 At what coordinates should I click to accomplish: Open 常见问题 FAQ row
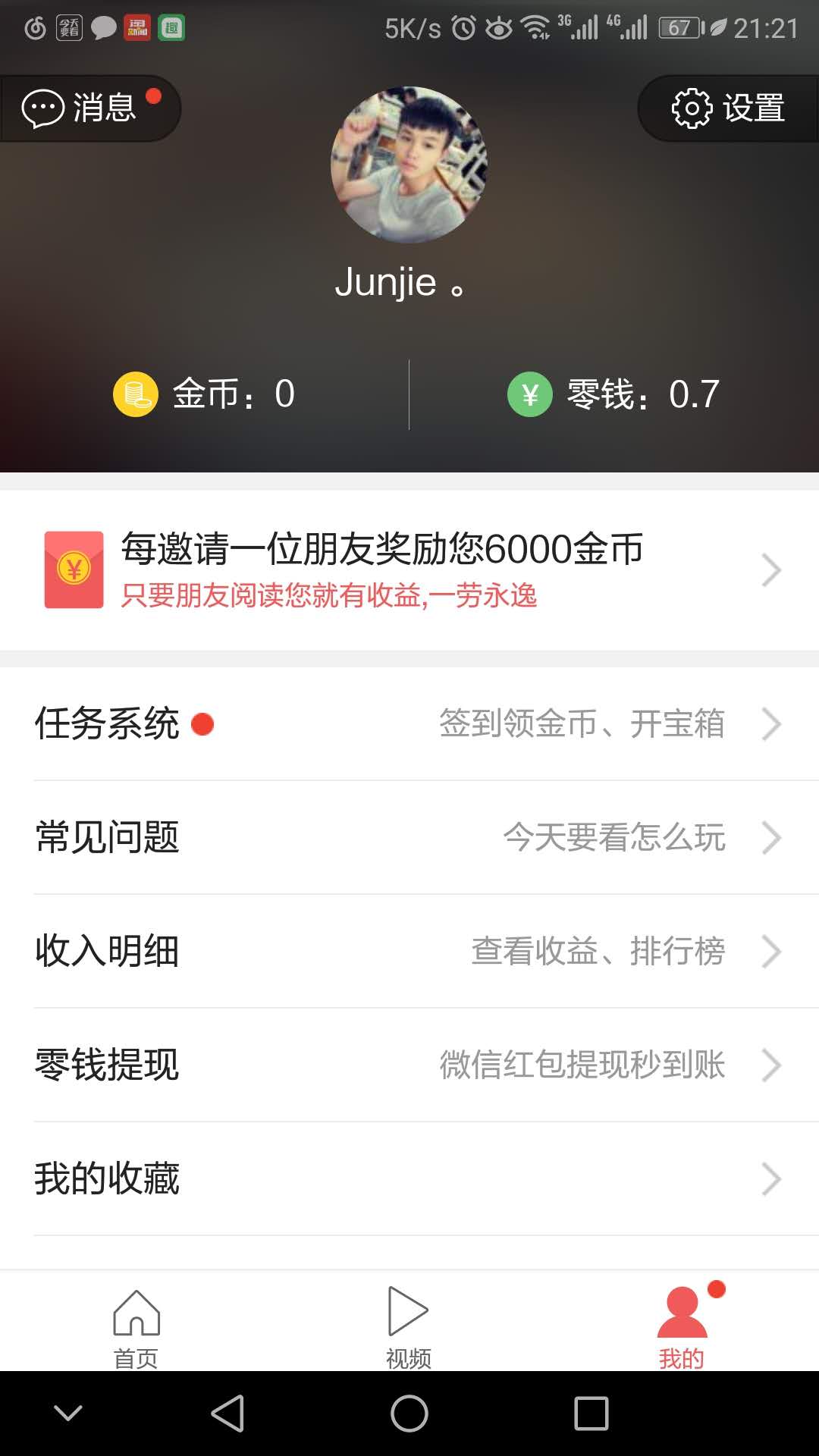[x=409, y=837]
